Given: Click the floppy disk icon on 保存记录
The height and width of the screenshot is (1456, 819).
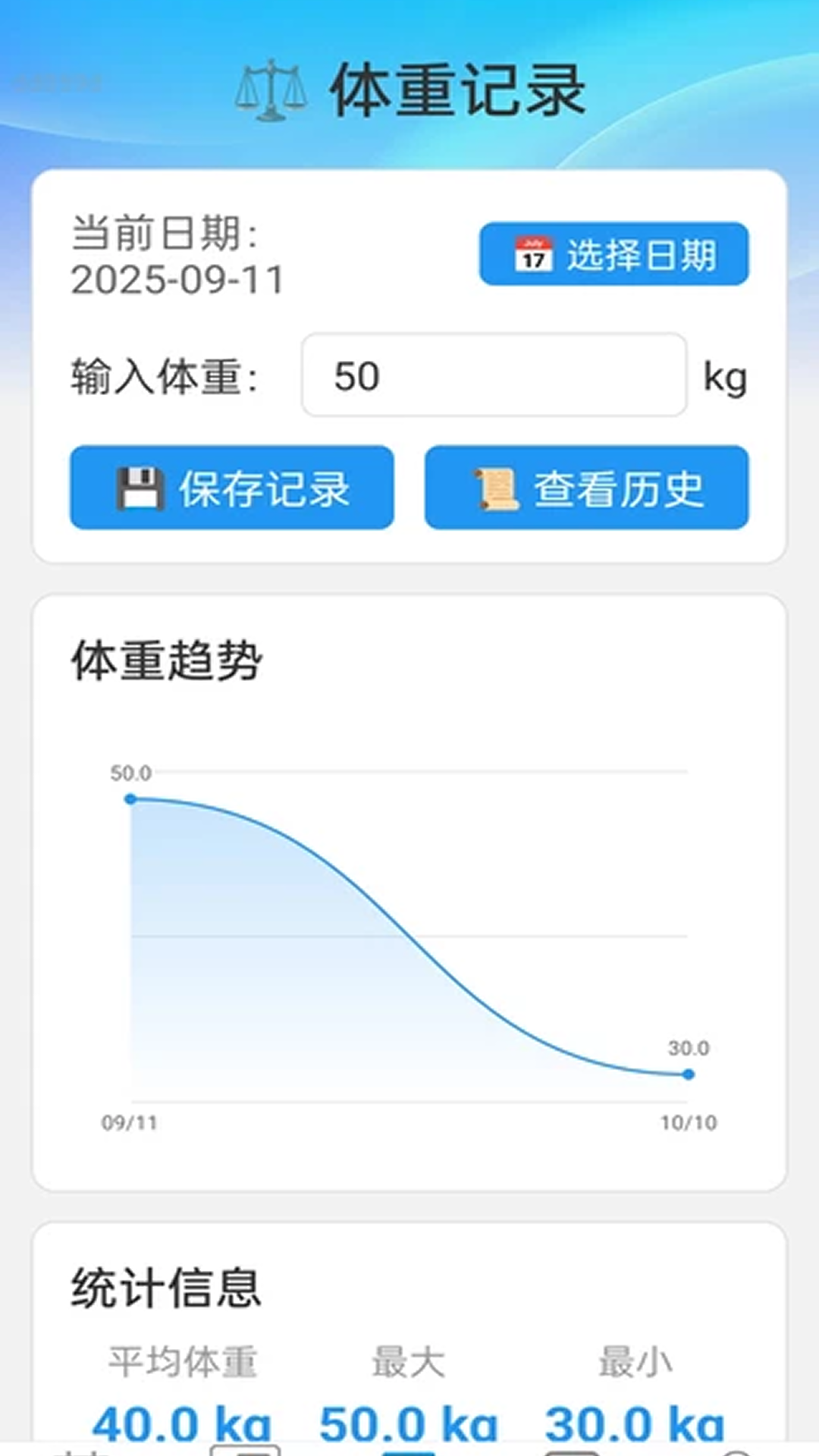Looking at the screenshot, I should [140, 489].
